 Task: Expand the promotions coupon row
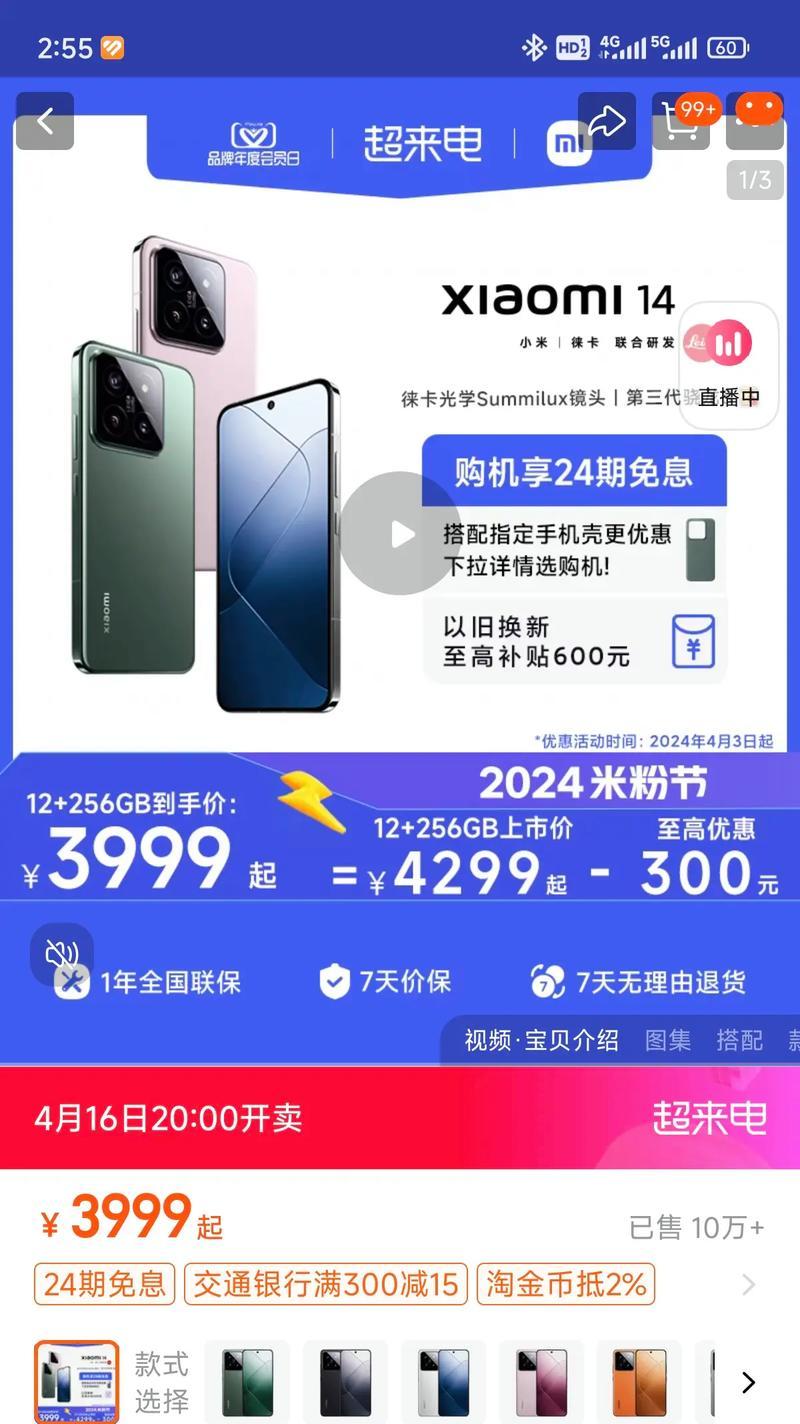click(748, 1284)
